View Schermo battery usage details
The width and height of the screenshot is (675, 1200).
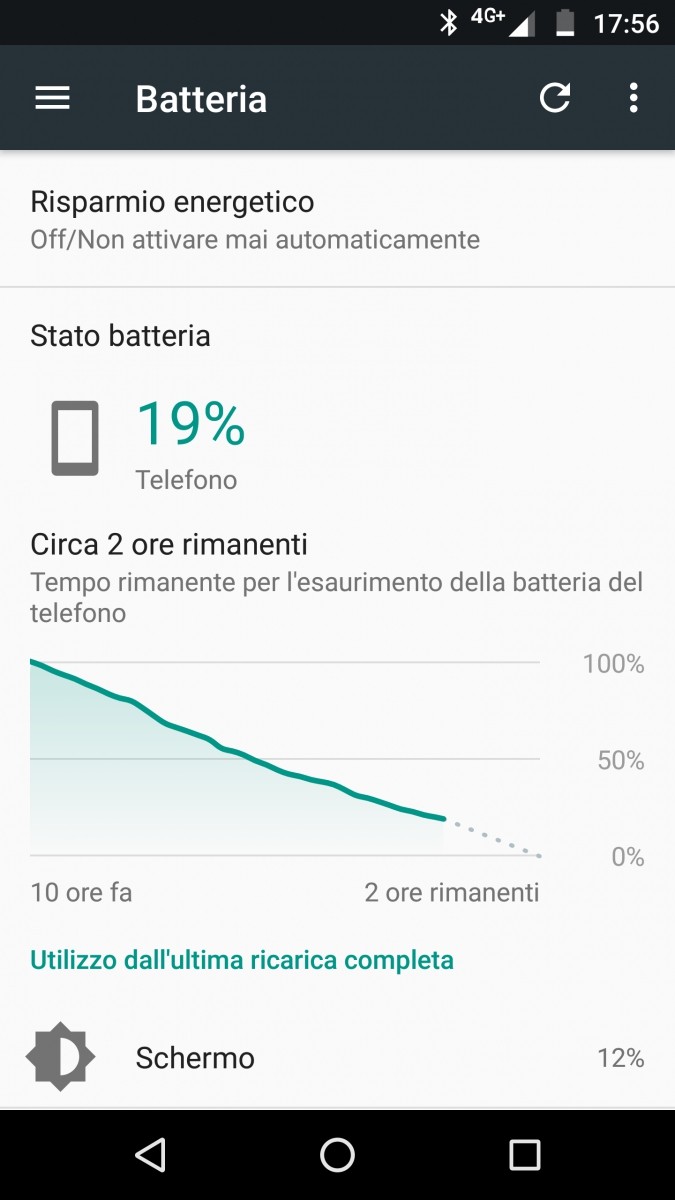(337, 1058)
